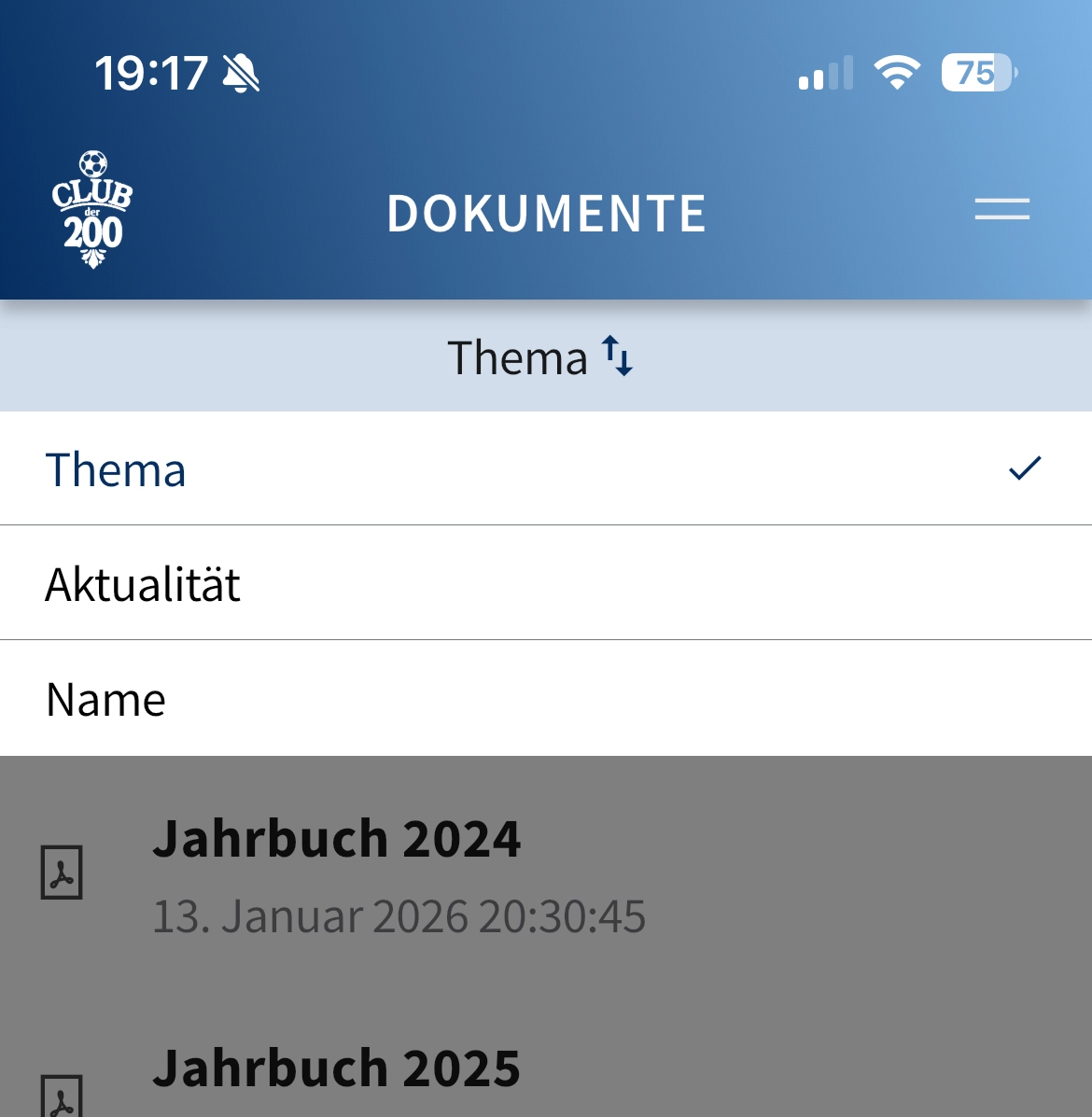This screenshot has width=1092, height=1117.
Task: Tap the PDF icon next to Jahrbuch 2025
Action: coord(60,1098)
